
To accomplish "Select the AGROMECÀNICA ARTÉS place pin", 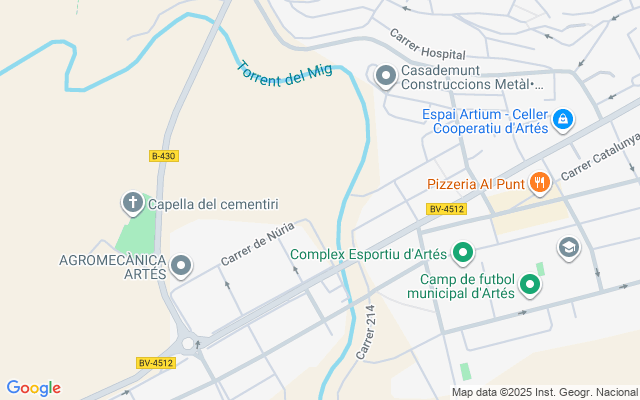I will pos(181,265).
